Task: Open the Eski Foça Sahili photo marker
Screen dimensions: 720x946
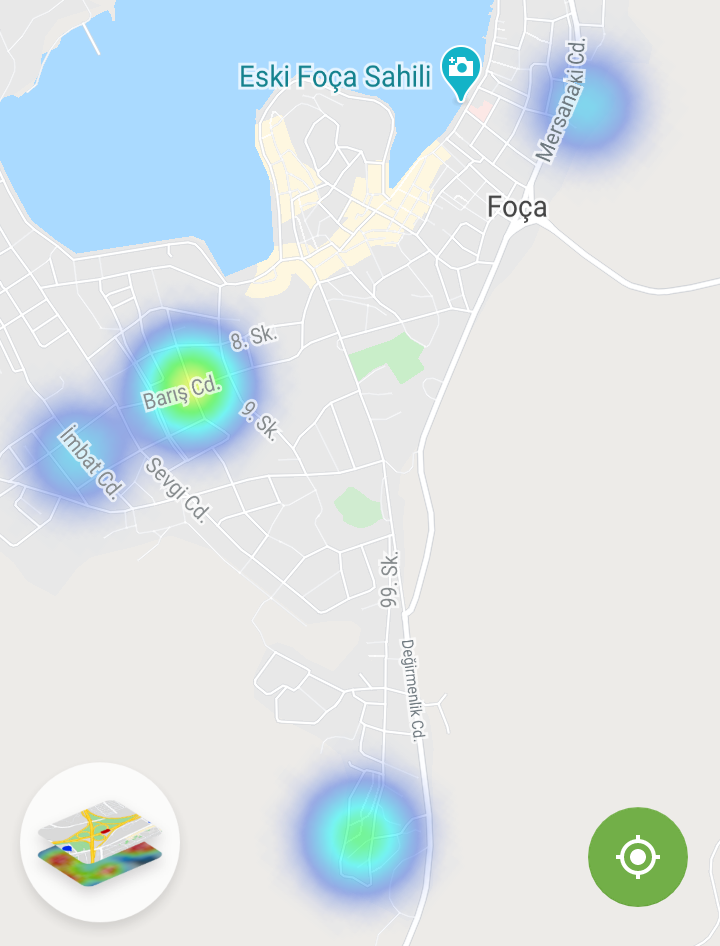Action: coord(461,70)
